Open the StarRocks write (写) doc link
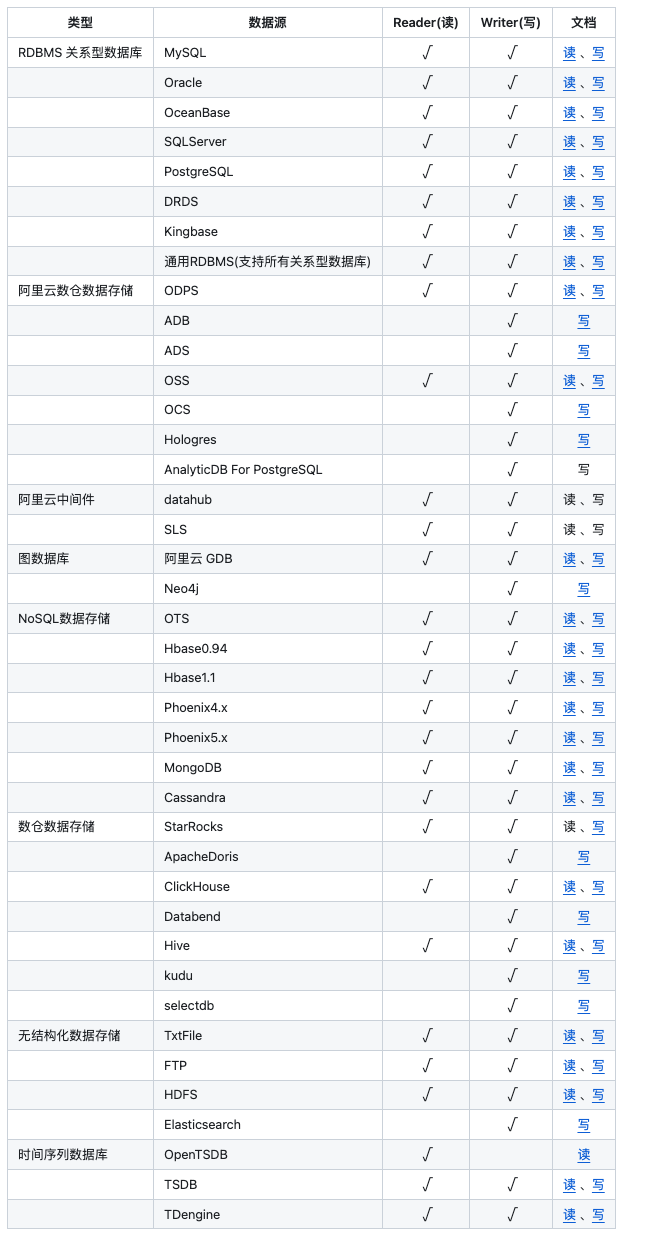The width and height of the screenshot is (650, 1242). click(x=598, y=827)
